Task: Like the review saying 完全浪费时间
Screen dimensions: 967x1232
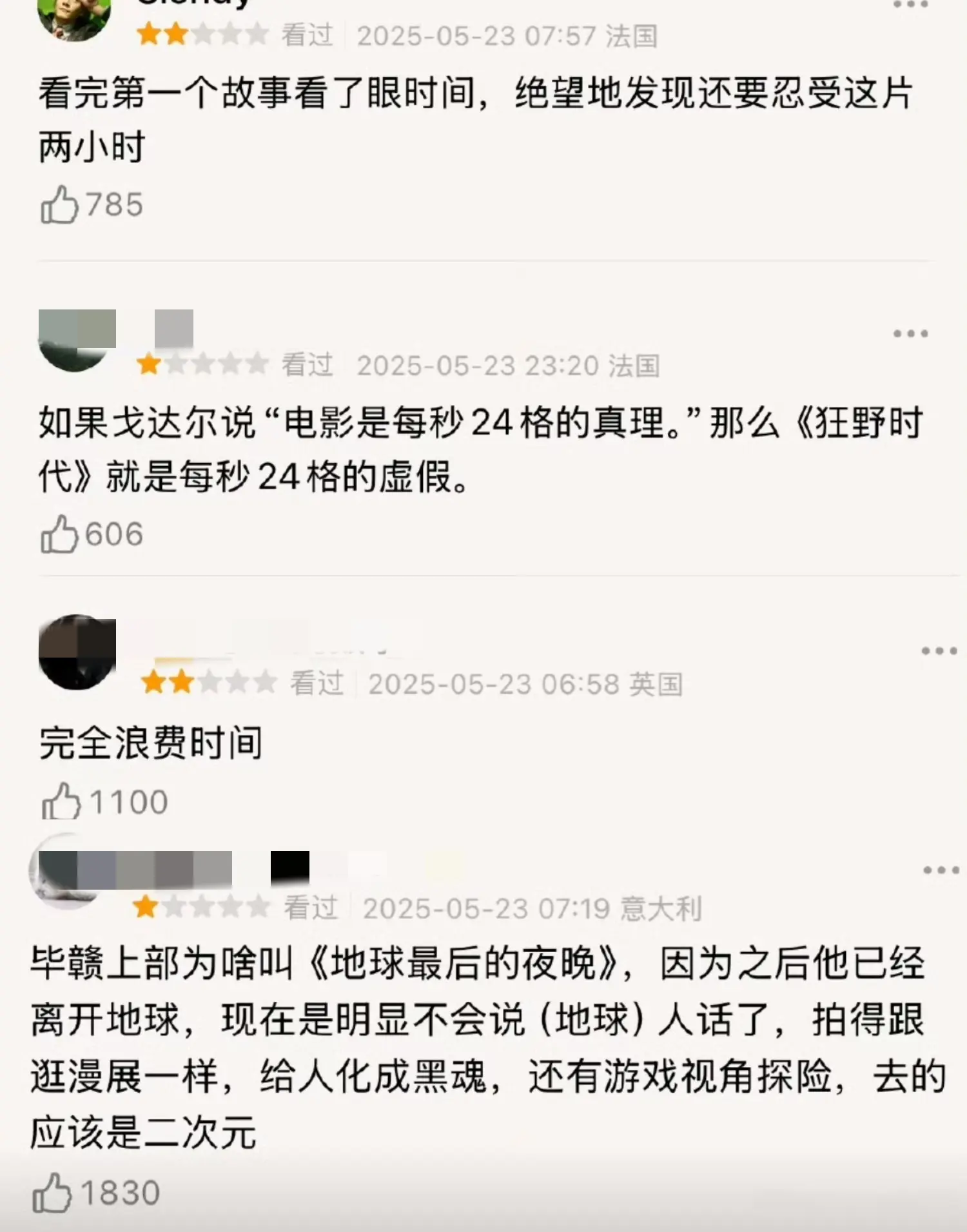Action: [61, 802]
